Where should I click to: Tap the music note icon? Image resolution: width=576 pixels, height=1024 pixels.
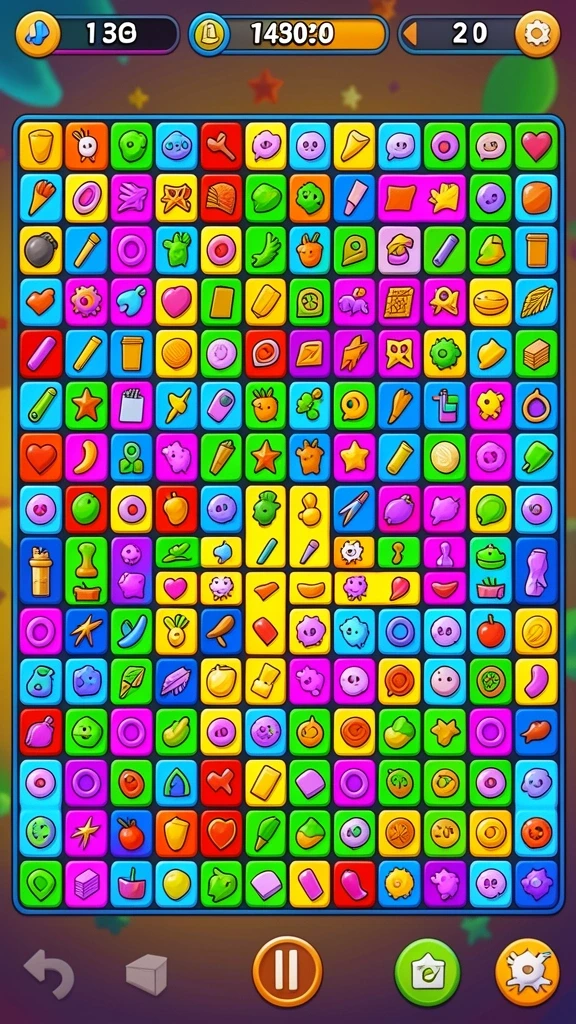(38, 34)
